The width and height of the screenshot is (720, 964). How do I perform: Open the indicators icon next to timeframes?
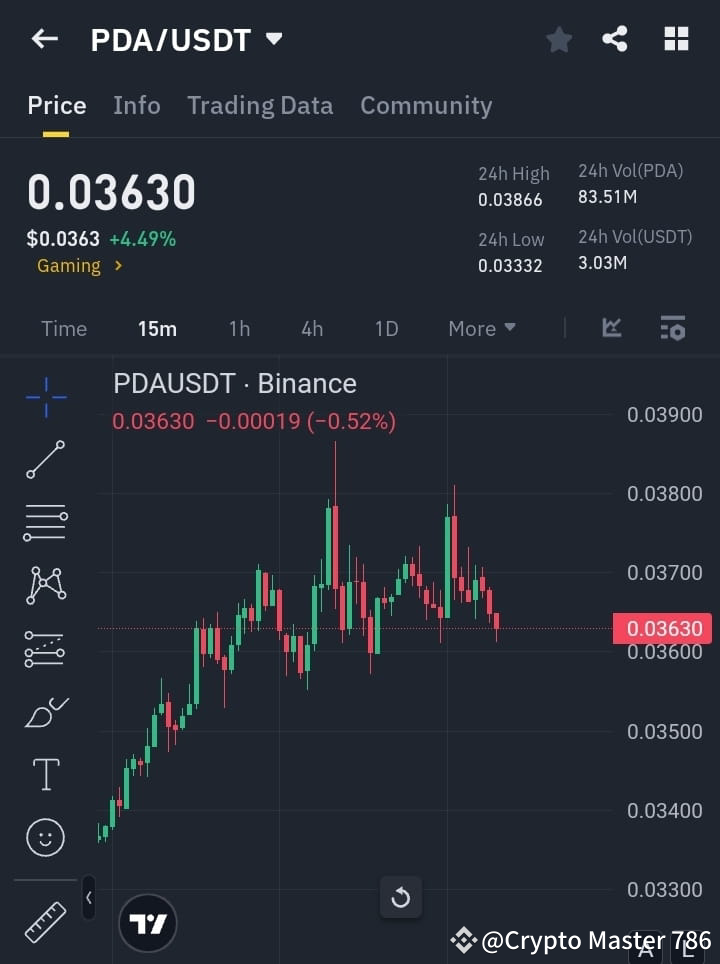pyautogui.click(x=610, y=328)
